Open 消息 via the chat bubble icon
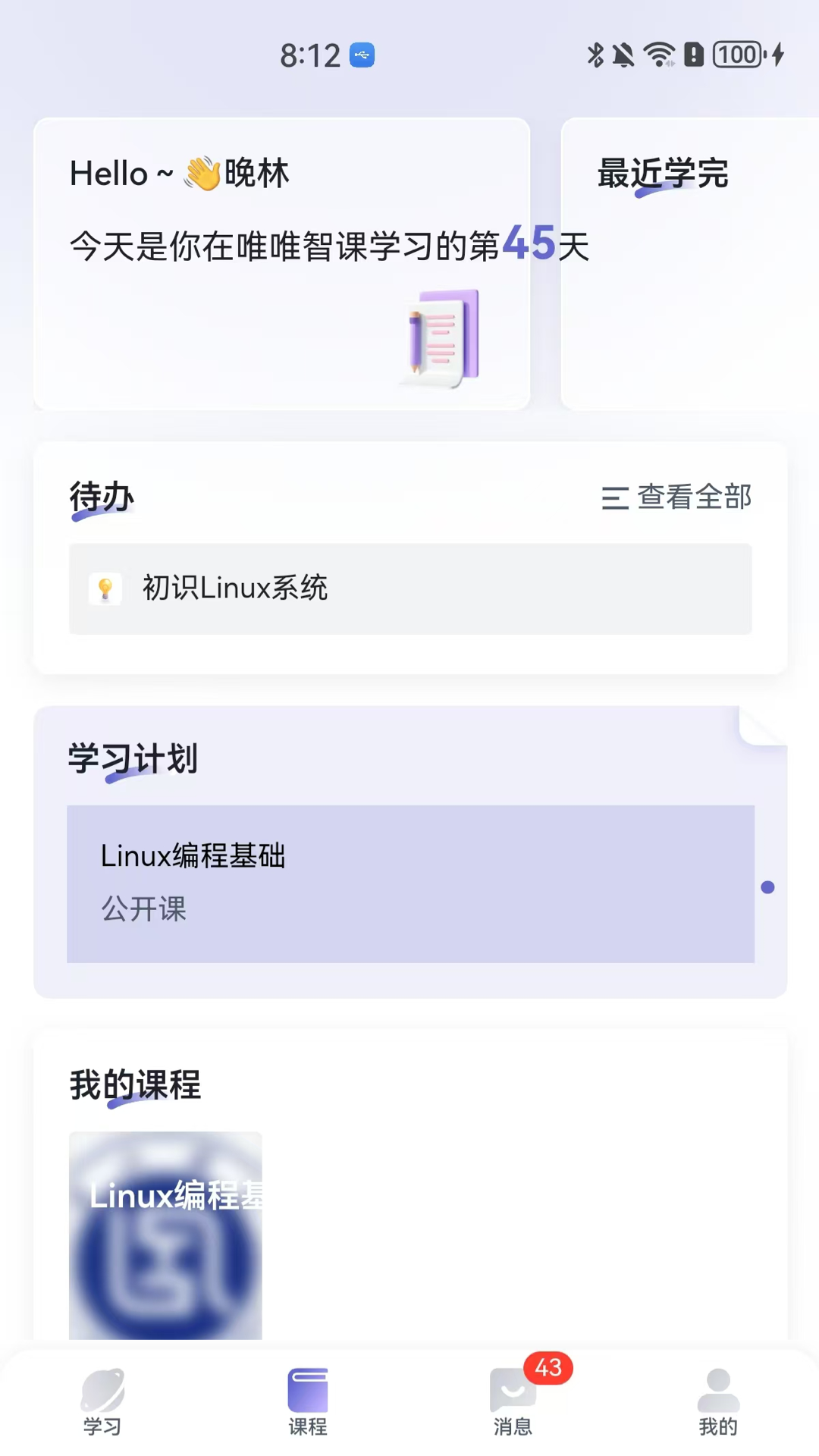The height and width of the screenshot is (1456, 819). [x=512, y=1395]
